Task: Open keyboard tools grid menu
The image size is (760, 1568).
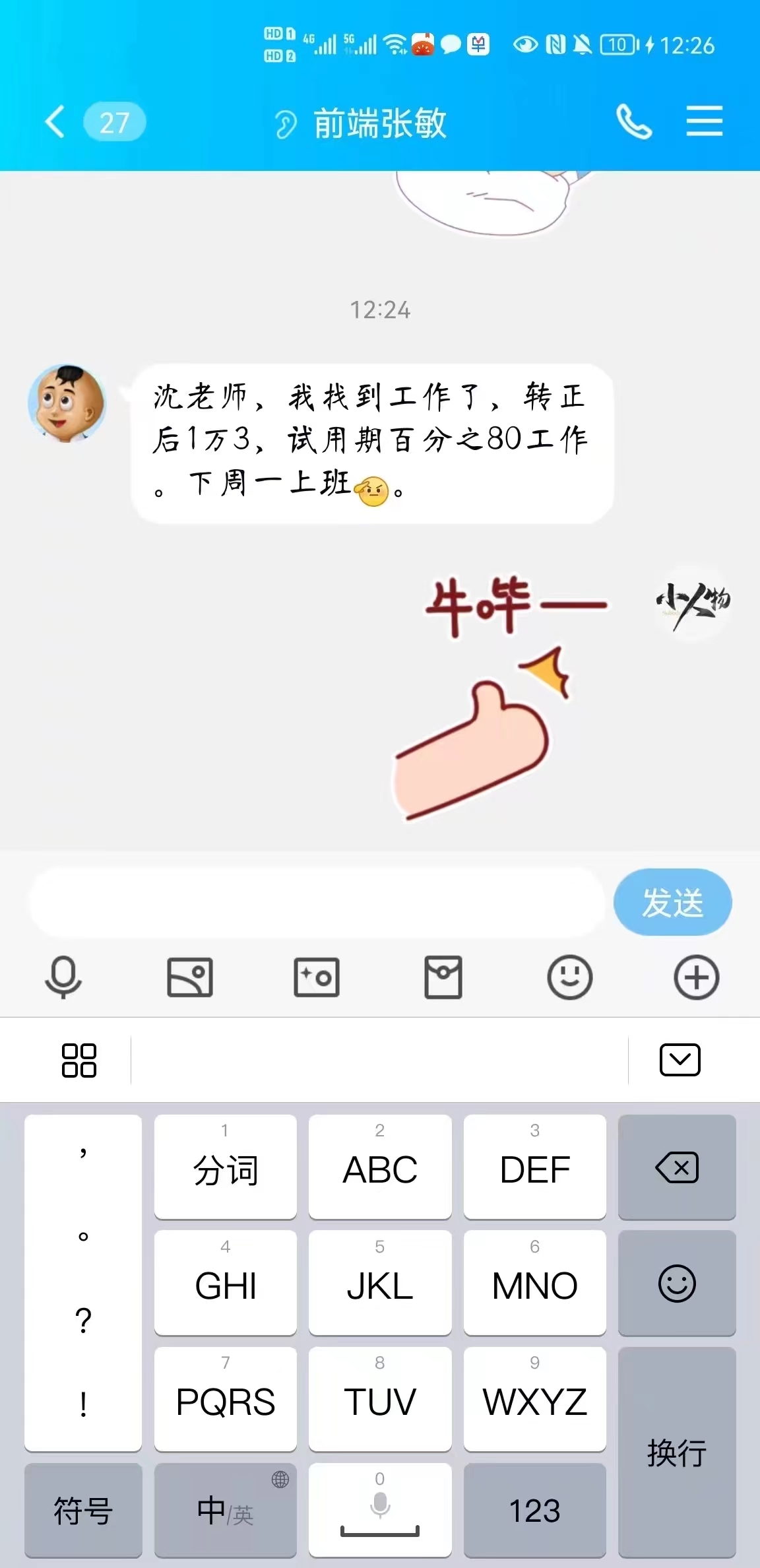Action: click(79, 1060)
